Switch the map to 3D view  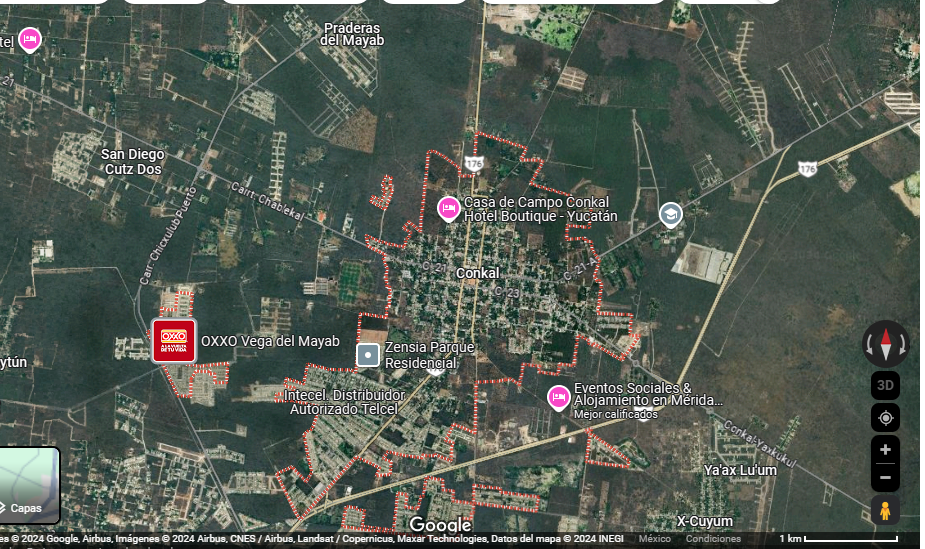[x=885, y=386]
